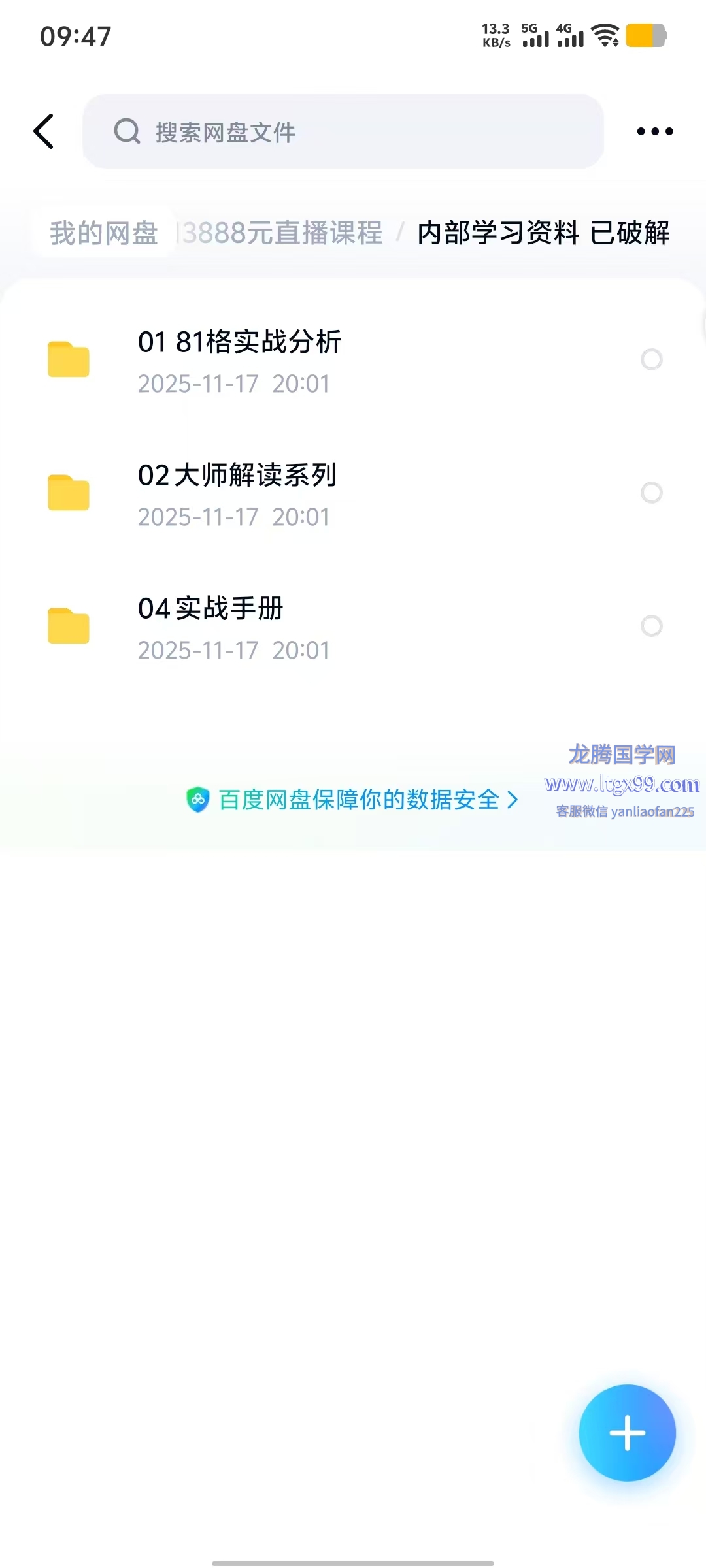This screenshot has width=706, height=1568.
Task: Select the 04实战手册 folder circle
Action: [651, 626]
